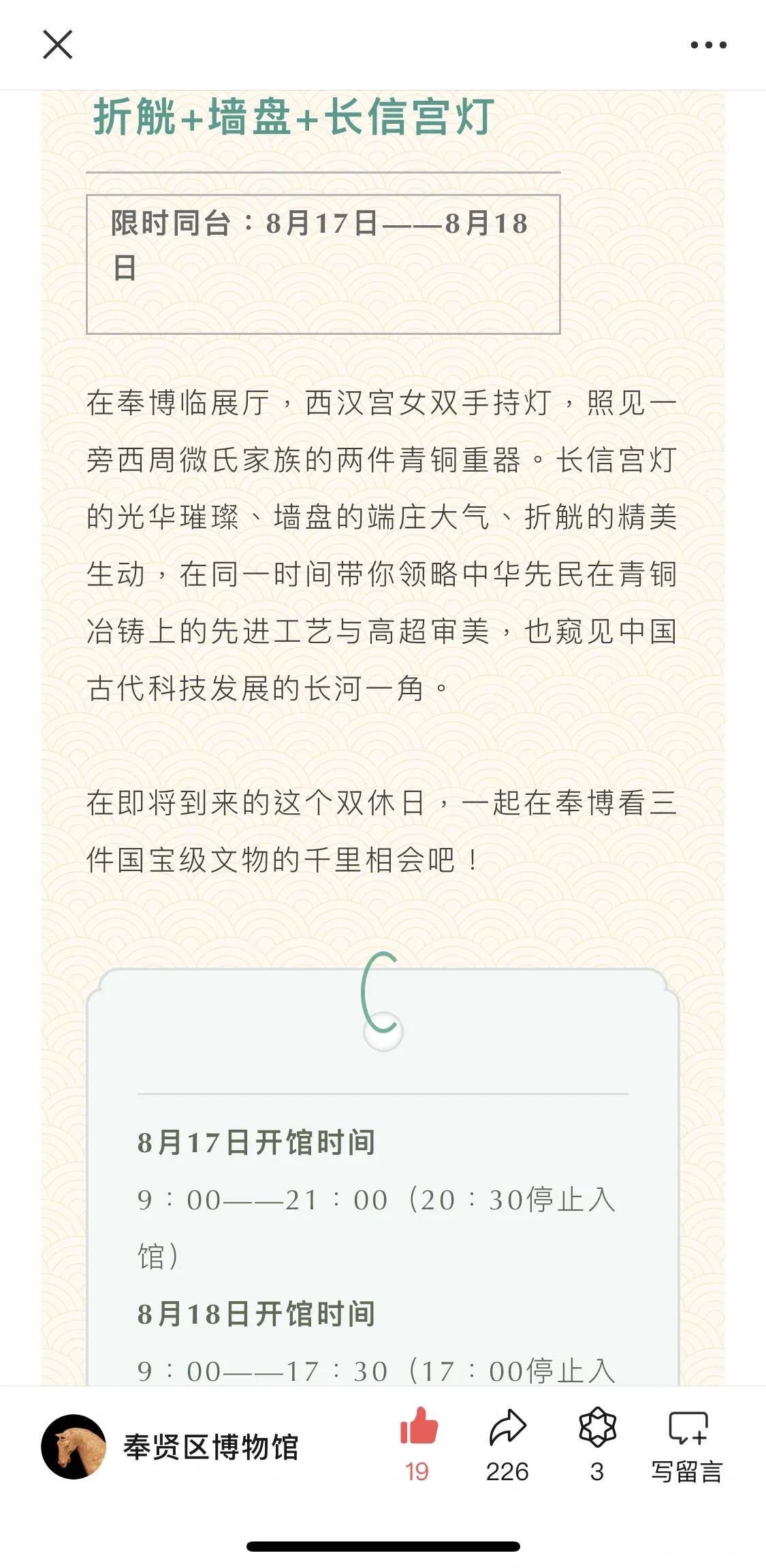Open the three-dot overflow menu
This screenshot has height=1568, width=766.
(x=708, y=45)
